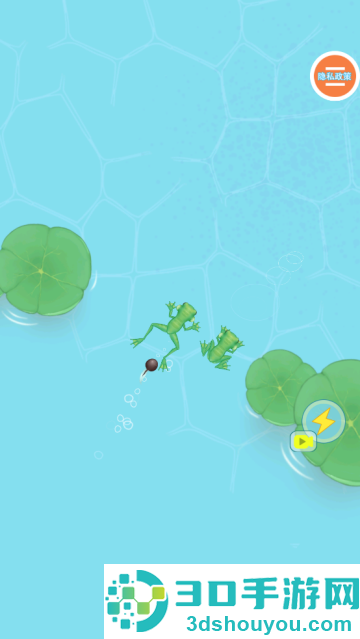Open the privacy policy button (隐私政策)

coord(335,76)
